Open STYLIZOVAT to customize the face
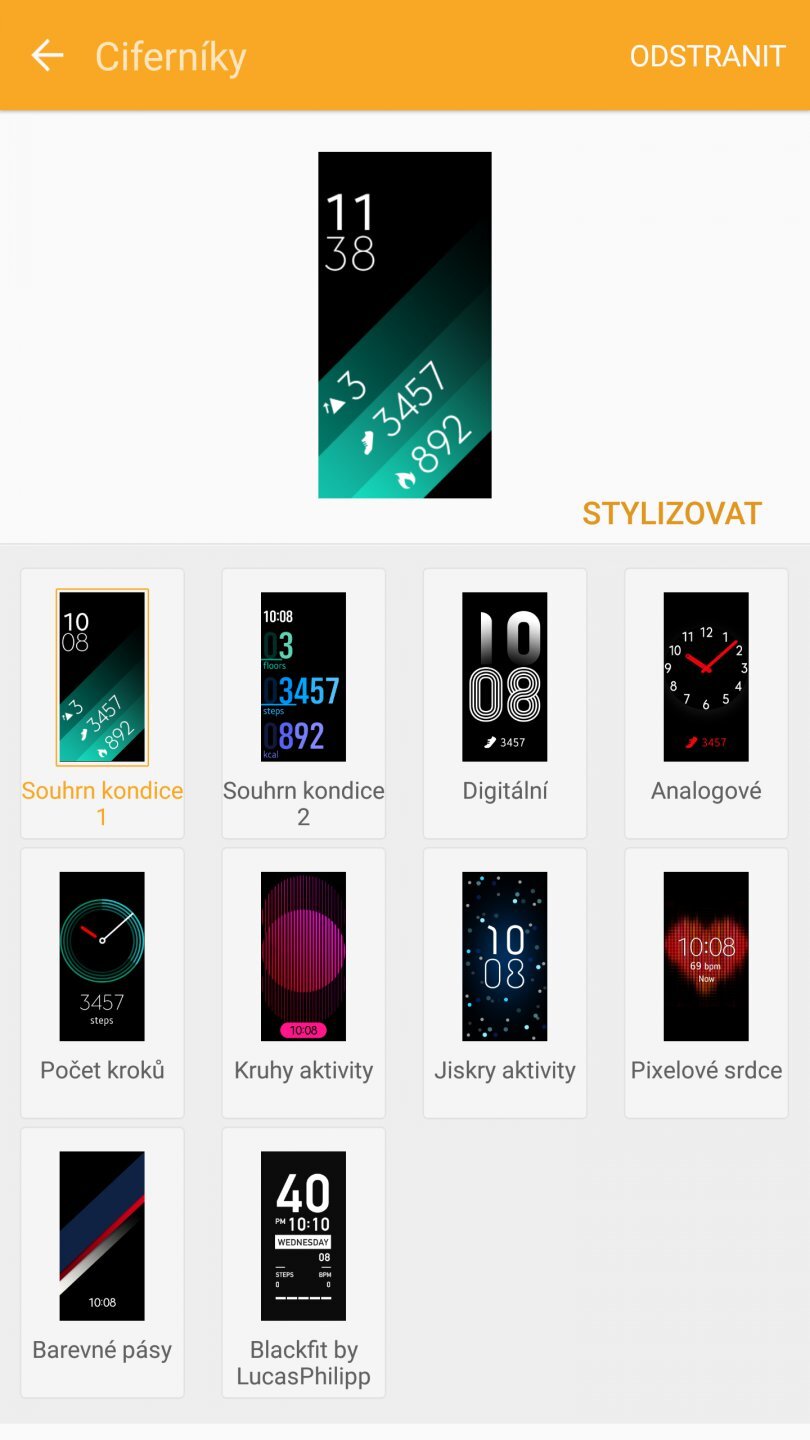810x1440 pixels. pos(671,513)
